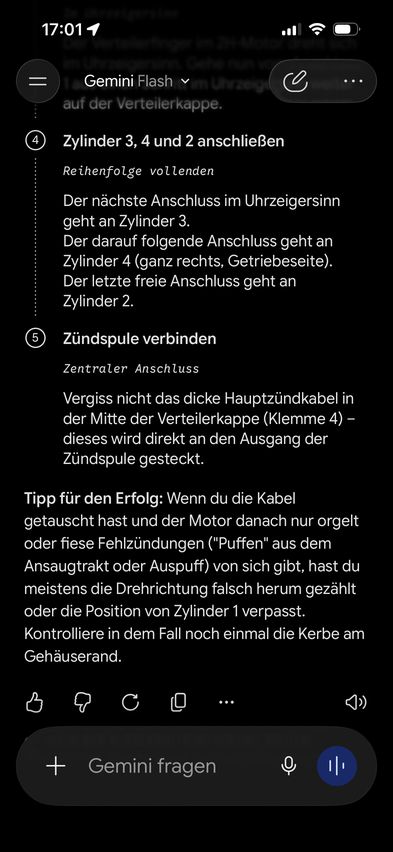Copy the response text
The height and width of the screenshot is (852, 393).
tap(178, 702)
